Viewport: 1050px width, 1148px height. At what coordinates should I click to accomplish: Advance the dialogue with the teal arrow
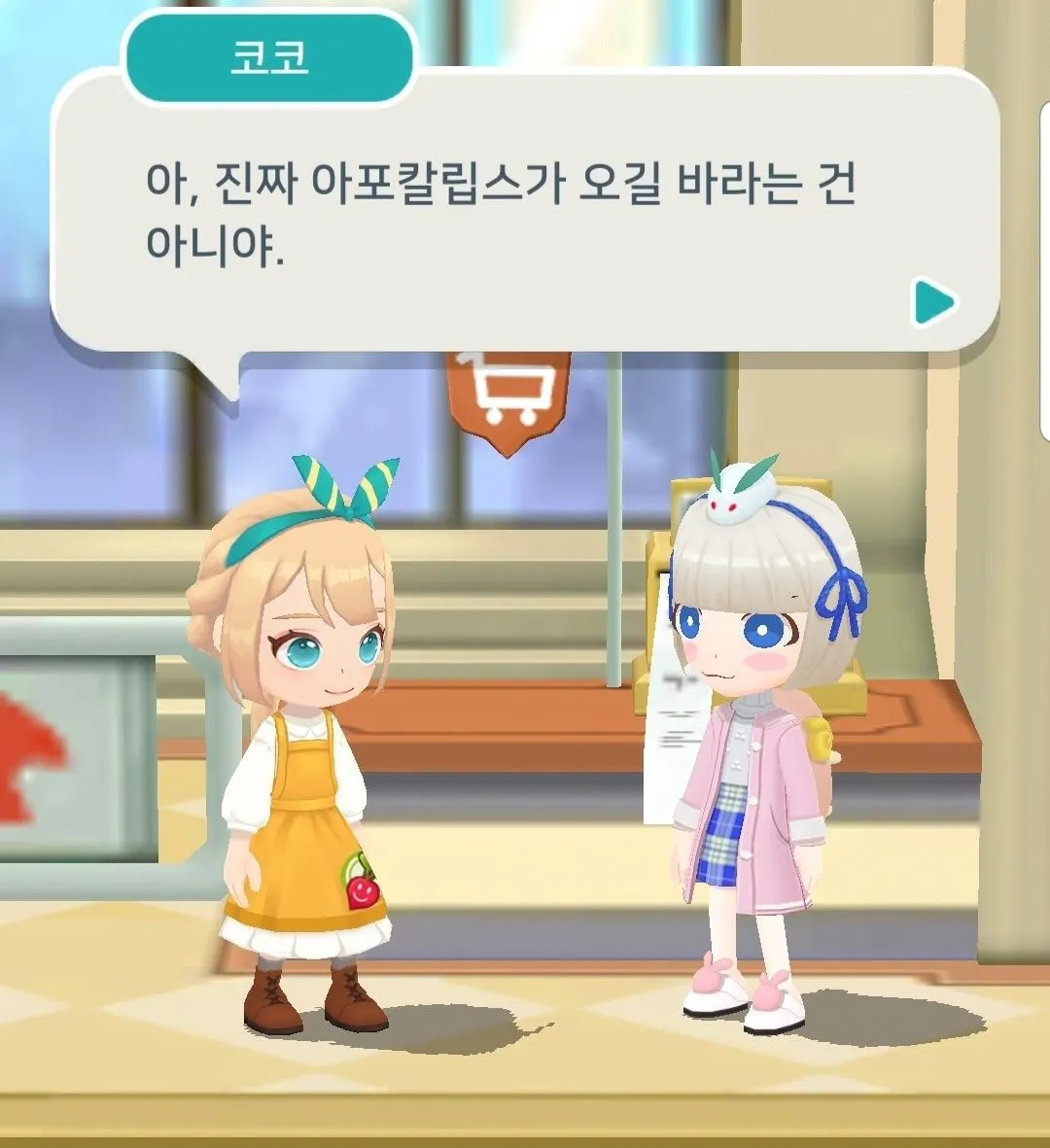[x=934, y=302]
